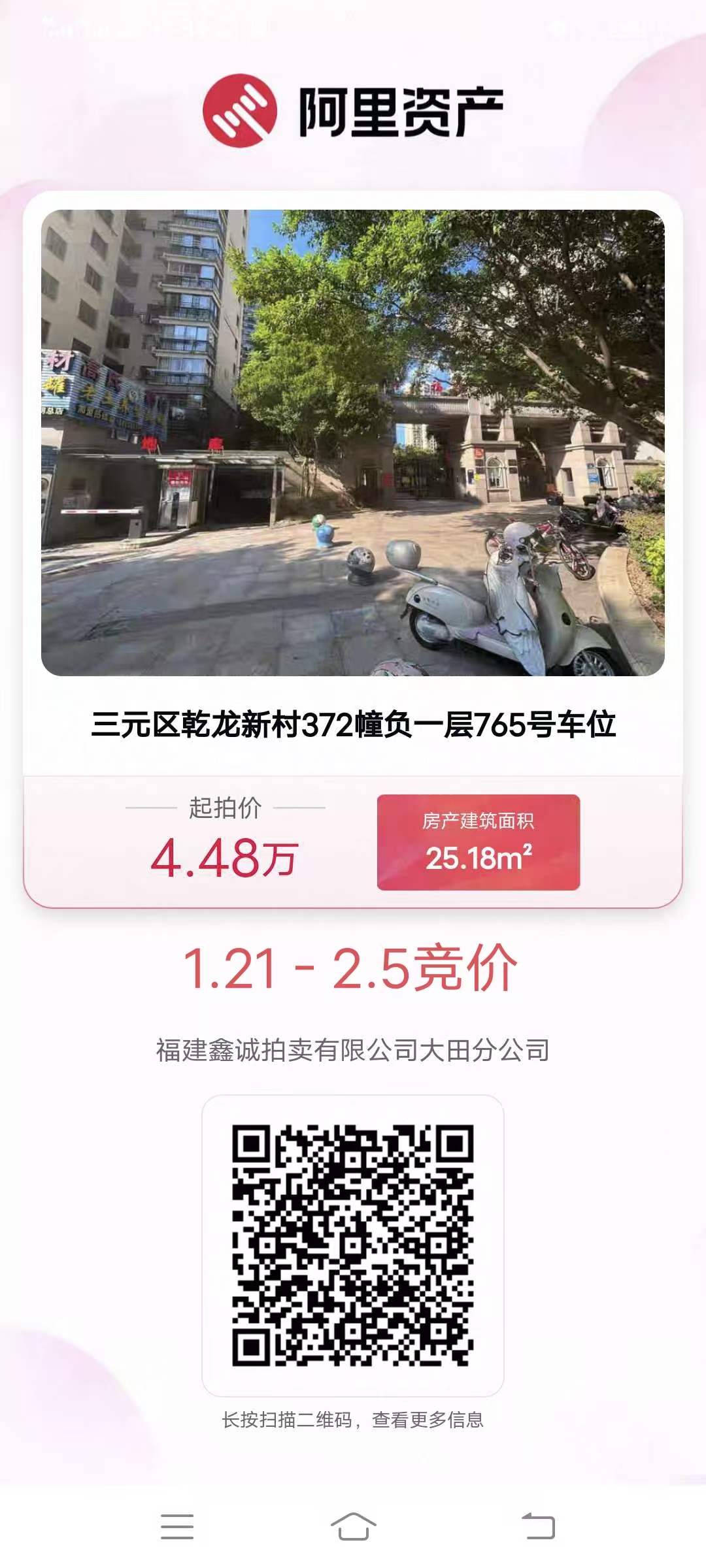Go back using the system back button

click(x=538, y=1527)
